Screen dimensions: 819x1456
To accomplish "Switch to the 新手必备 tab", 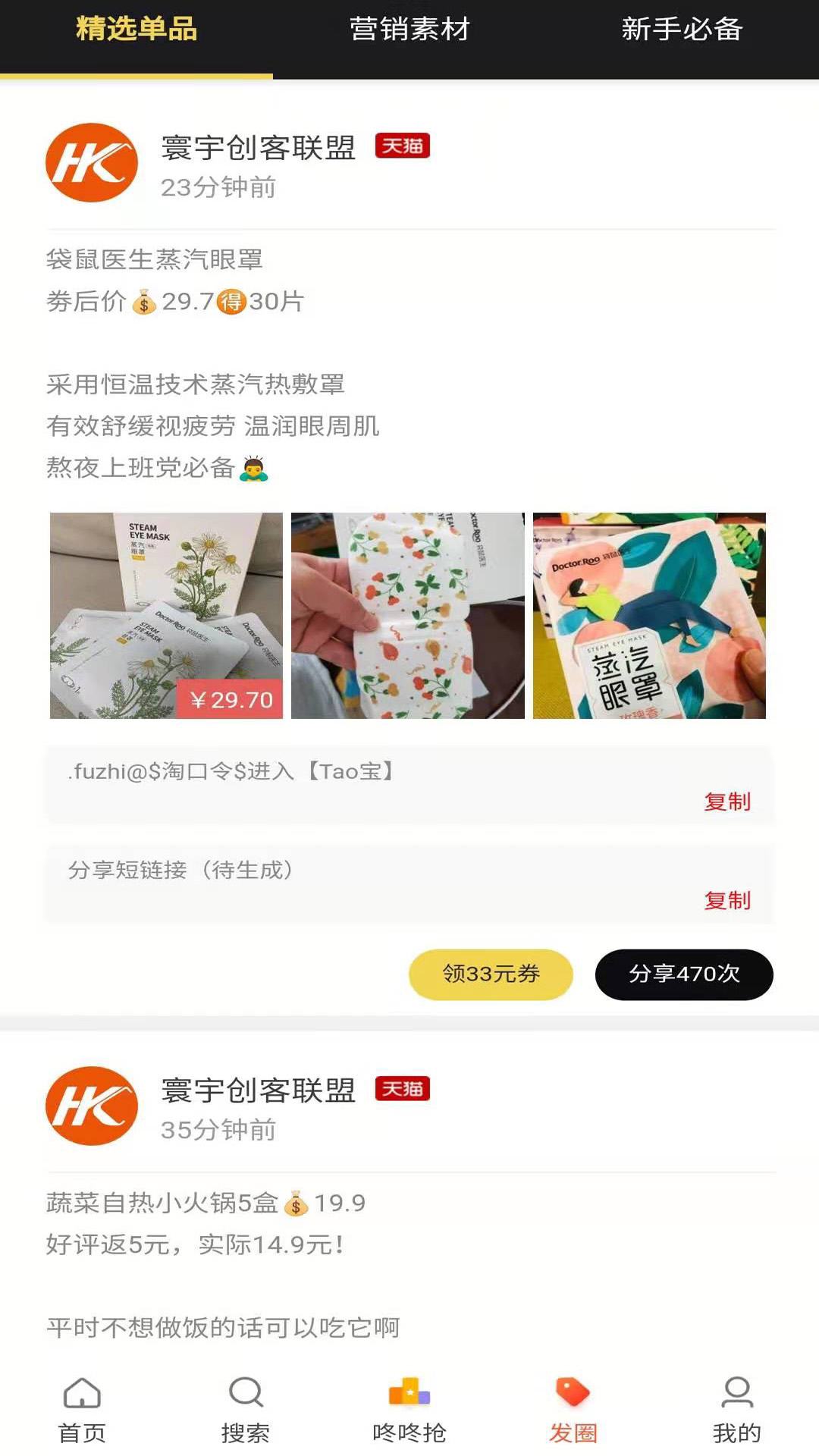I will (682, 30).
